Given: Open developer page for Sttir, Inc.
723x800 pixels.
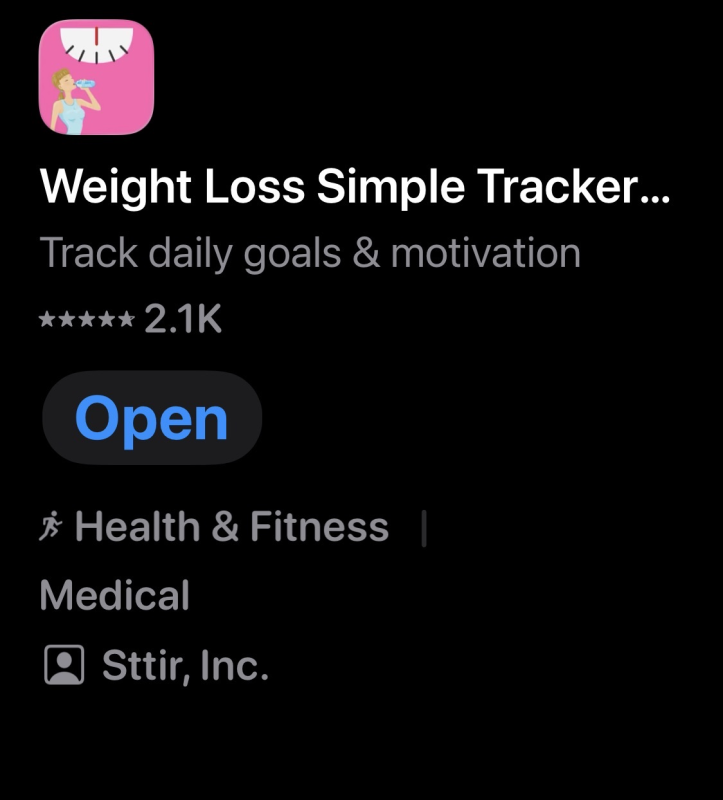Looking at the screenshot, I should click(x=185, y=665).
